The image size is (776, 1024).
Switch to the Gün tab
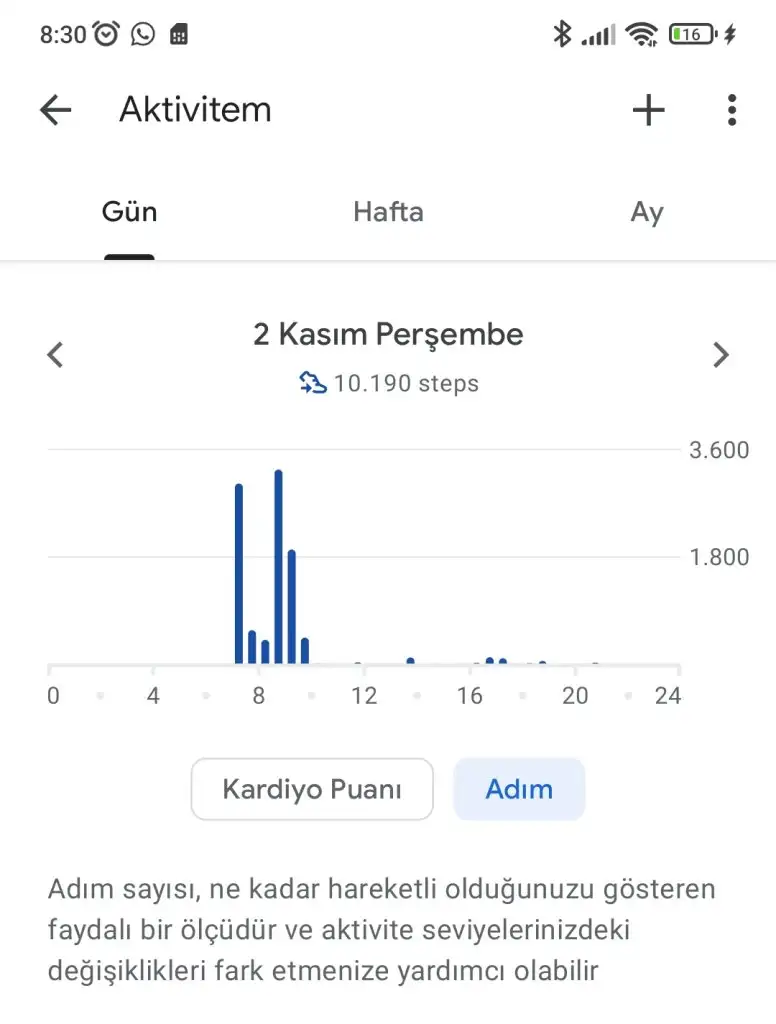tap(130, 212)
